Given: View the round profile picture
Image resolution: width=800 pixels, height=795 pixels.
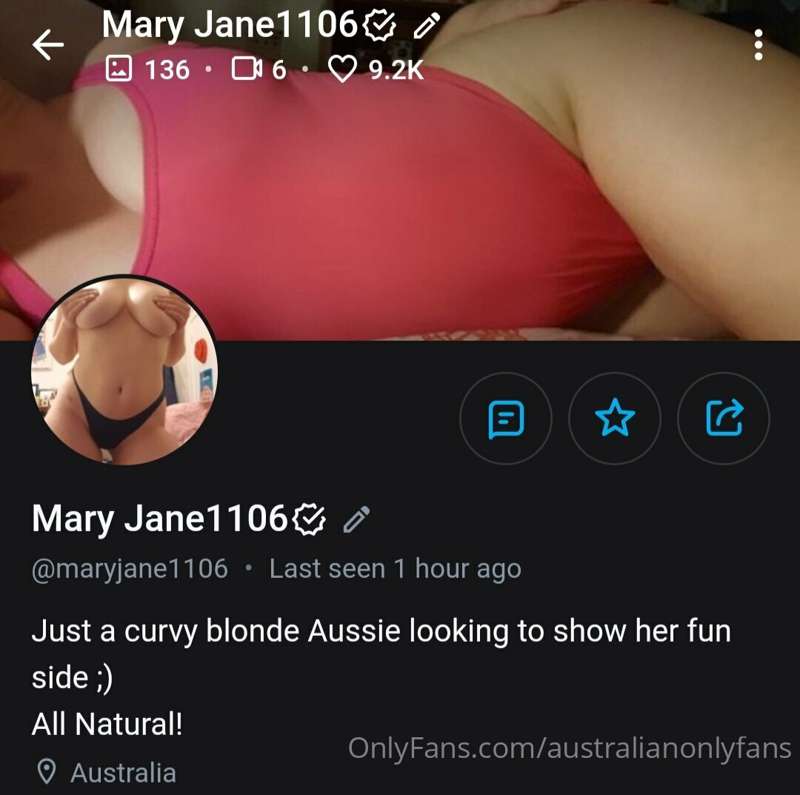Looking at the screenshot, I should tap(124, 370).
